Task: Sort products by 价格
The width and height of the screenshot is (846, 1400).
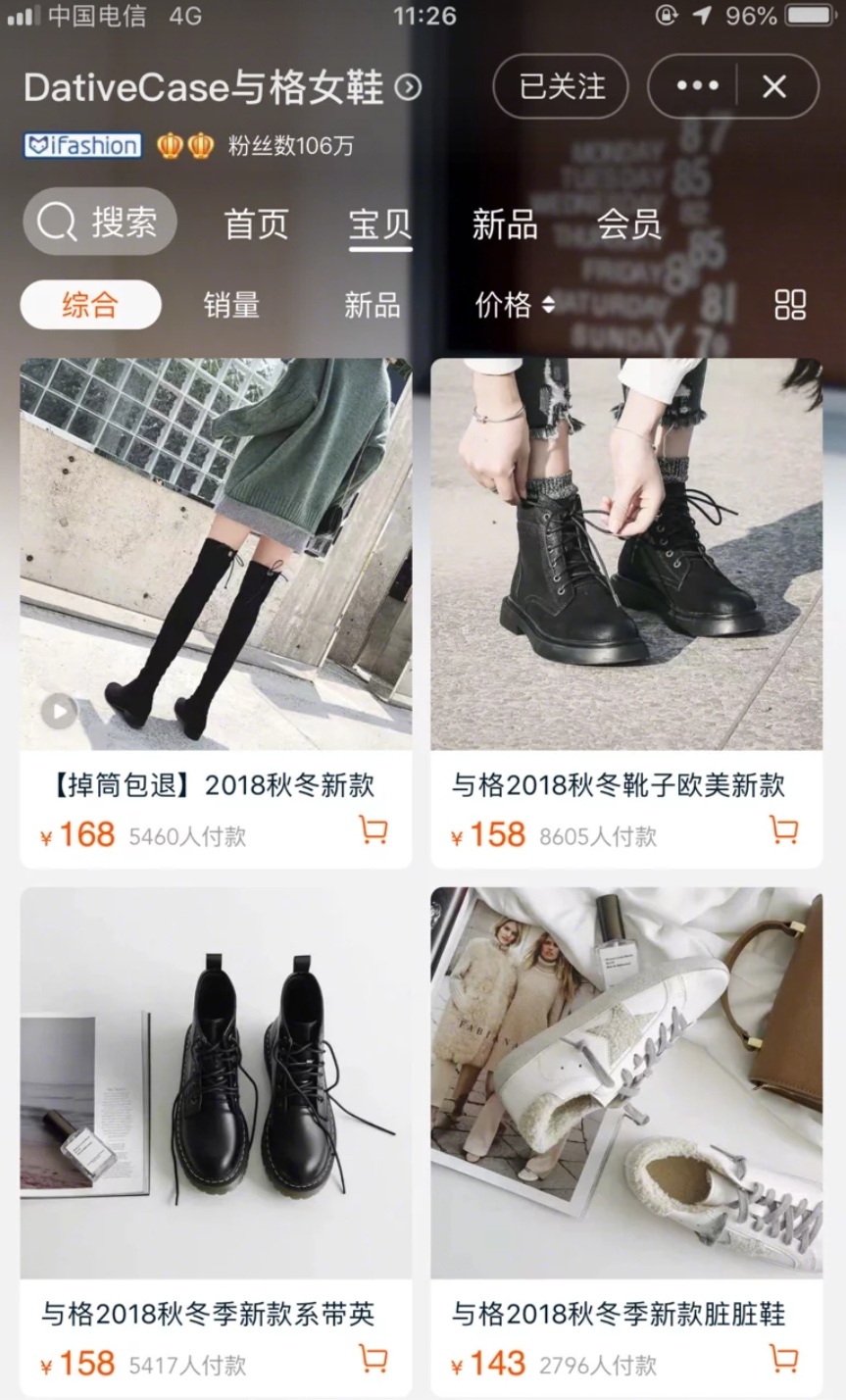Action: (514, 305)
